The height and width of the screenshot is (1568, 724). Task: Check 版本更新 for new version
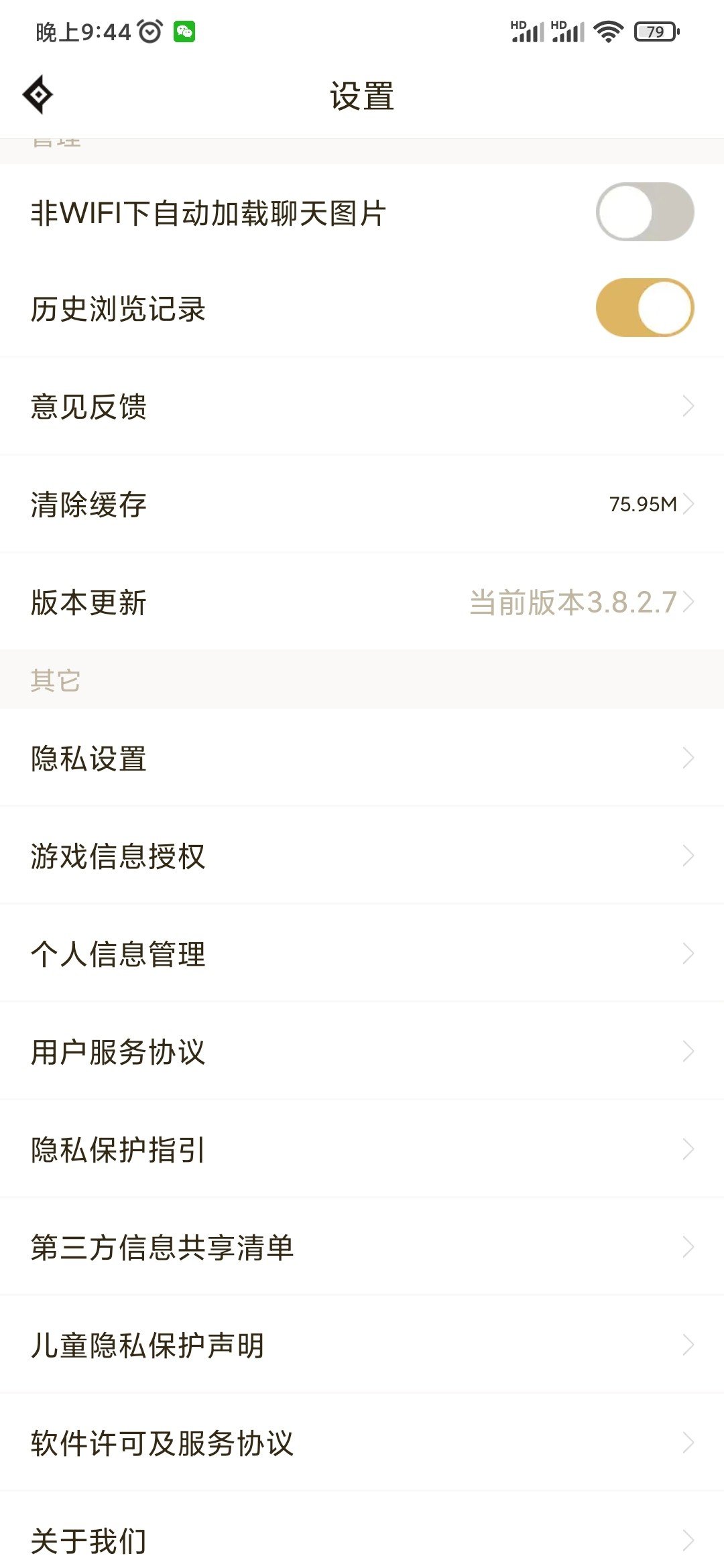tap(362, 602)
